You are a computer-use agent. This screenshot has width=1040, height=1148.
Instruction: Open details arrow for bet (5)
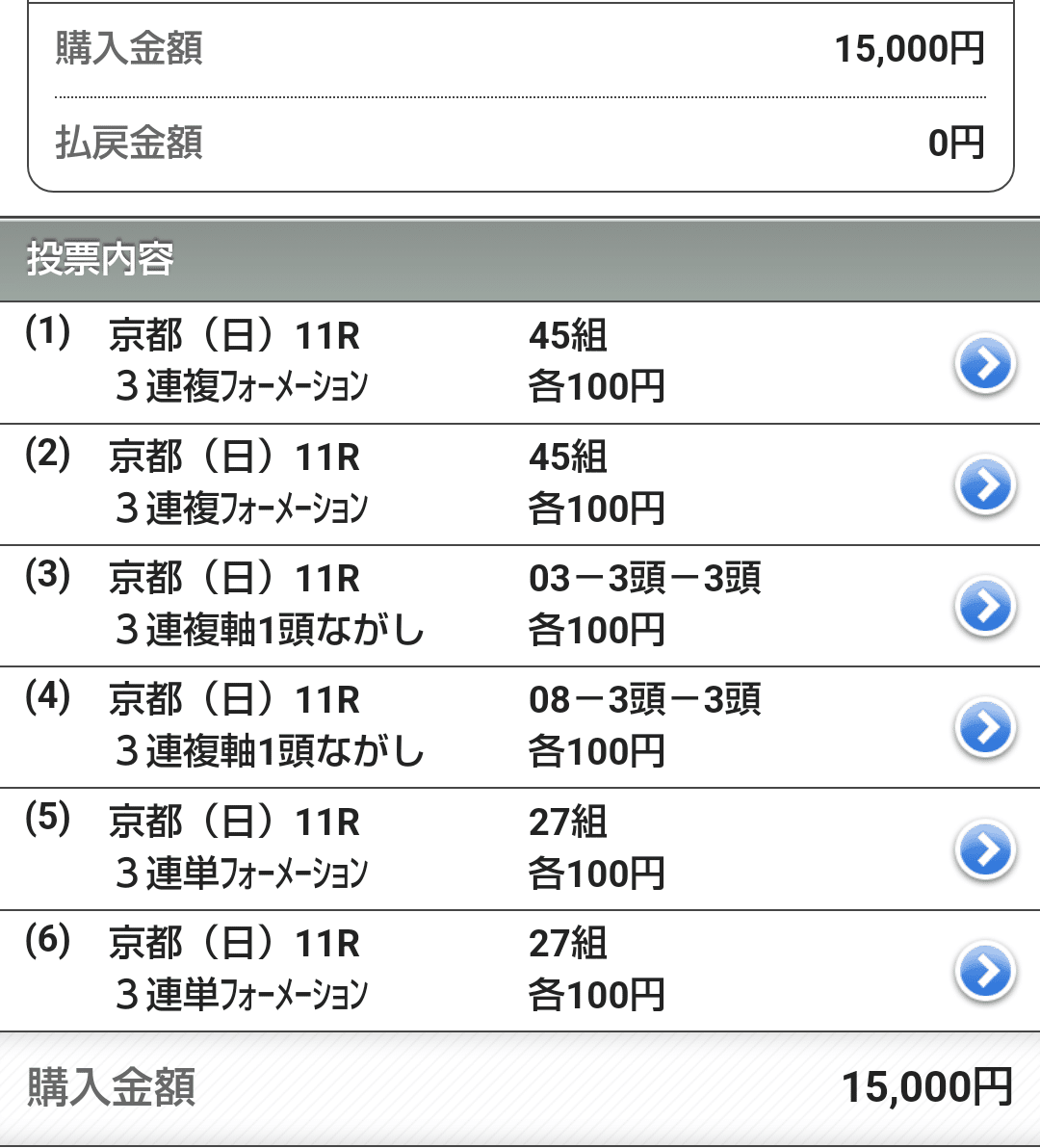point(984,848)
